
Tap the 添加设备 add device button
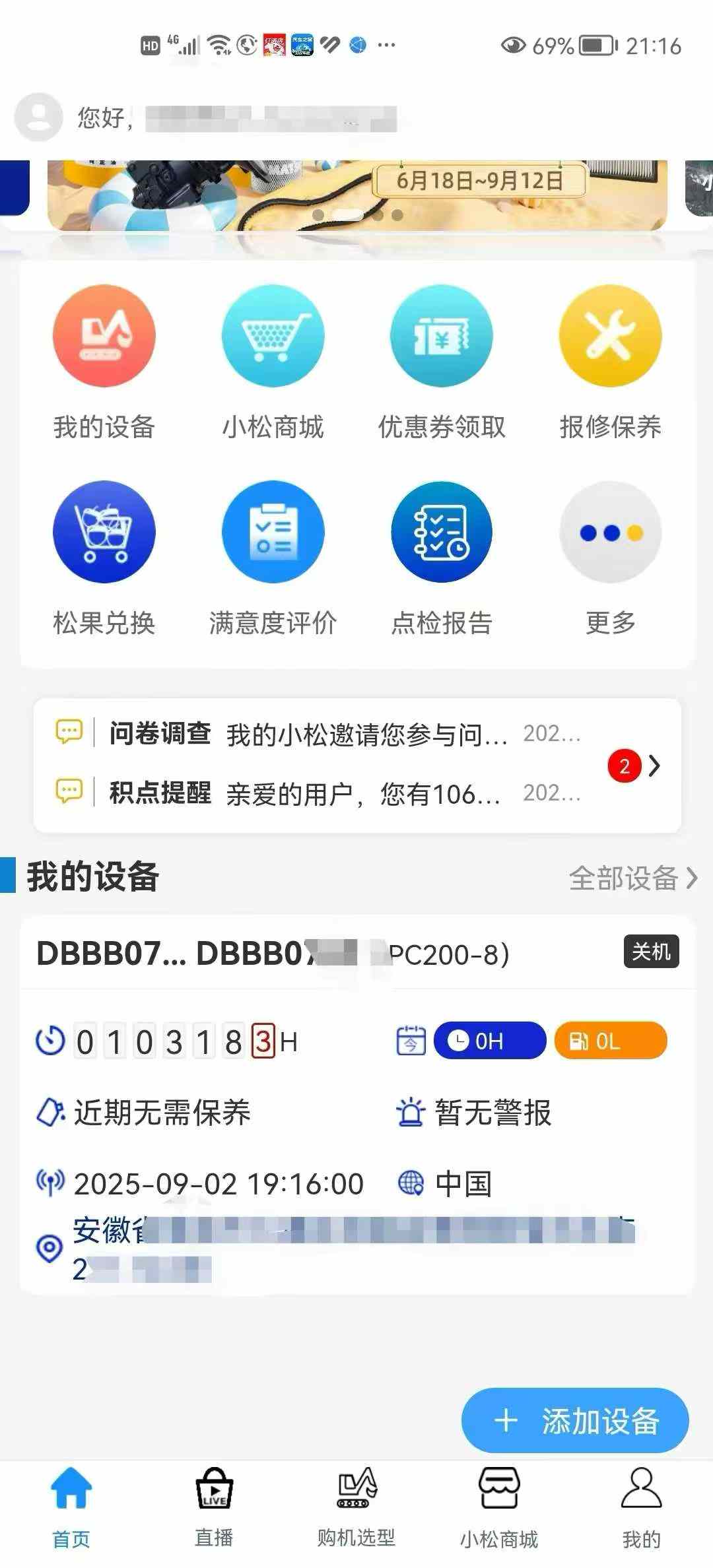pos(574,1420)
